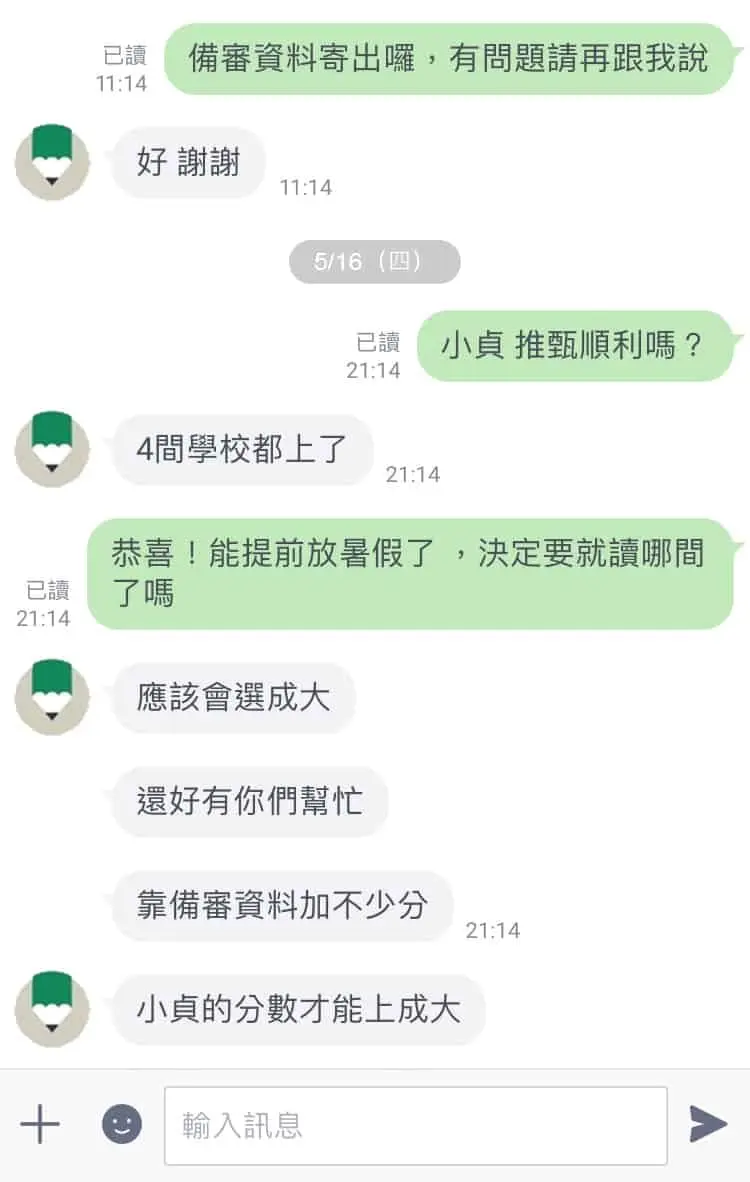Open the attachment menu with the plus icon
The height and width of the screenshot is (1182, 750).
click(40, 1123)
